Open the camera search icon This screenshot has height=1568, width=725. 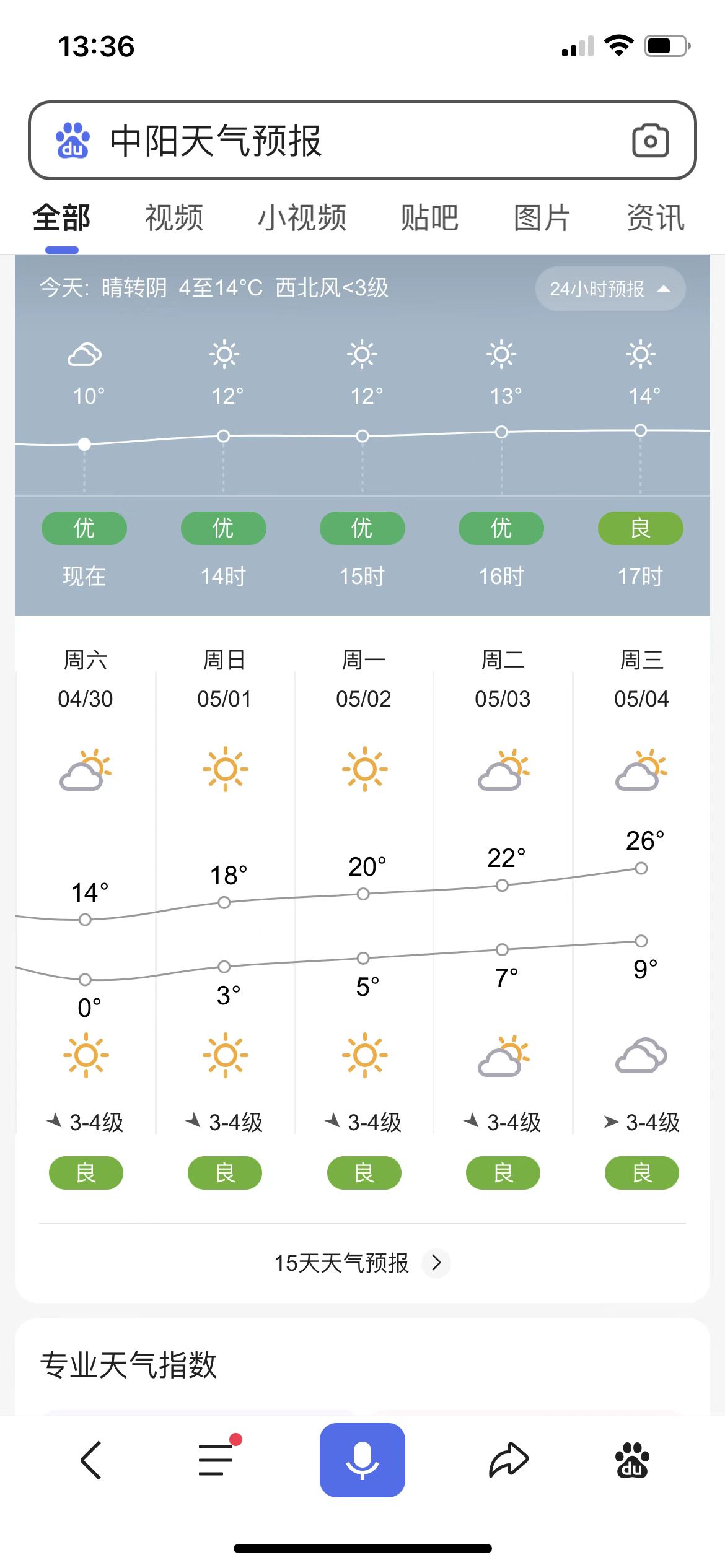[x=650, y=141]
